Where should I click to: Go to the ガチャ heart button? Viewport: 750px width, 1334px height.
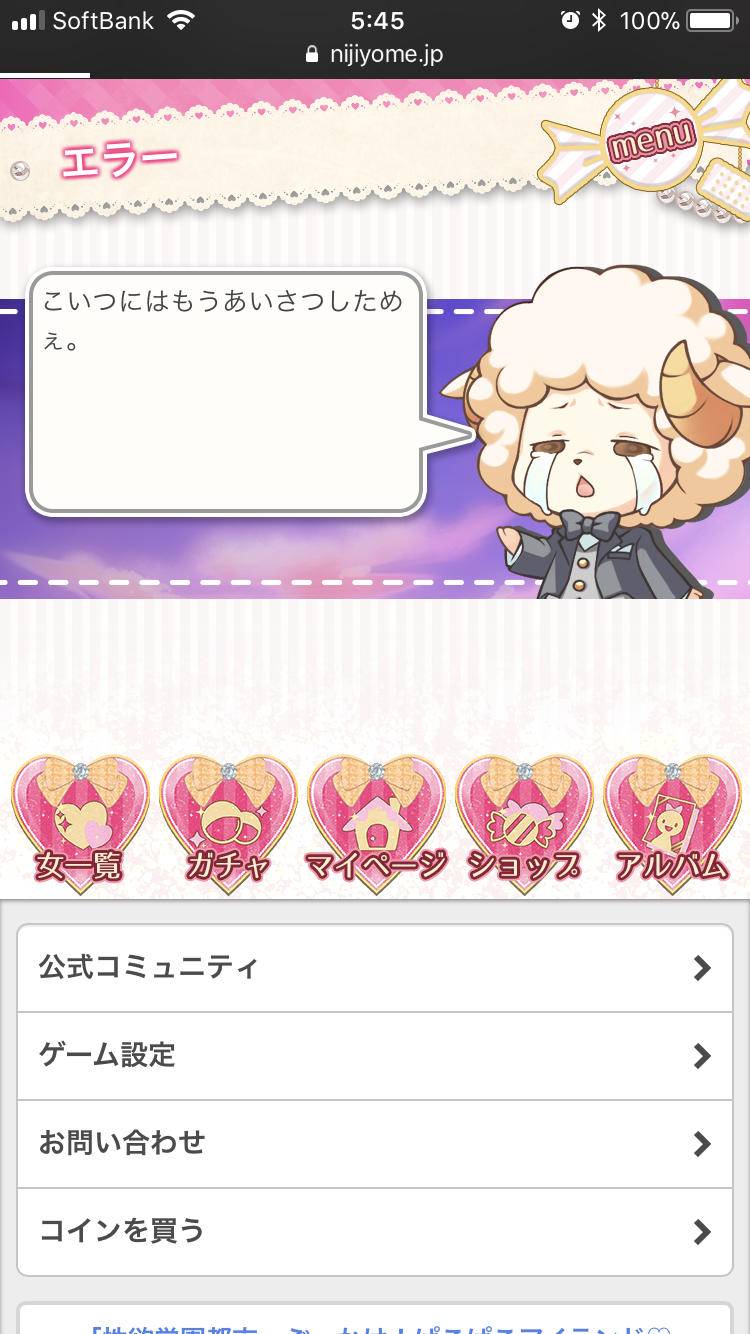[228, 823]
